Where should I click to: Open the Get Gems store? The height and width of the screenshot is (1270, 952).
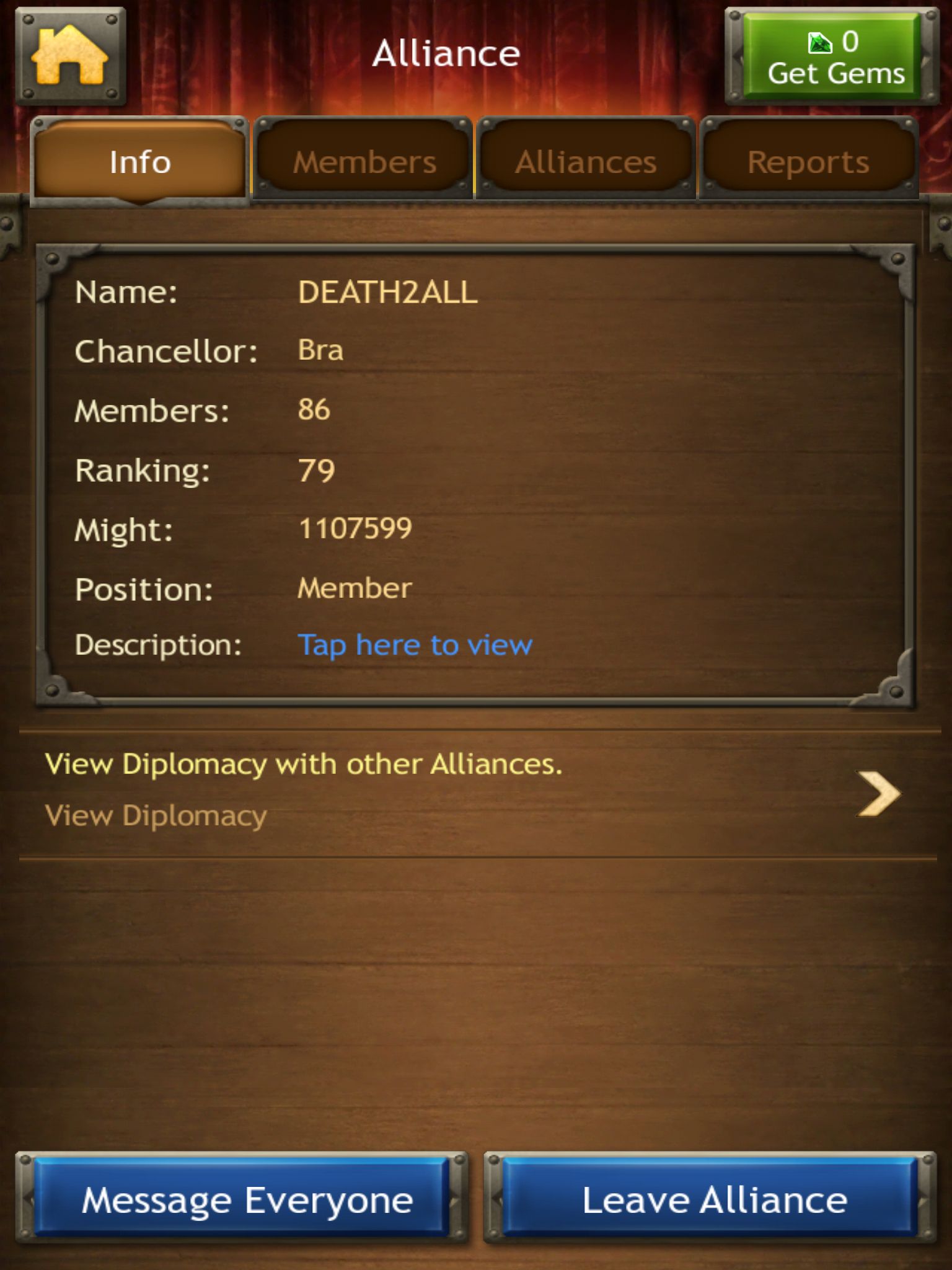tap(832, 57)
